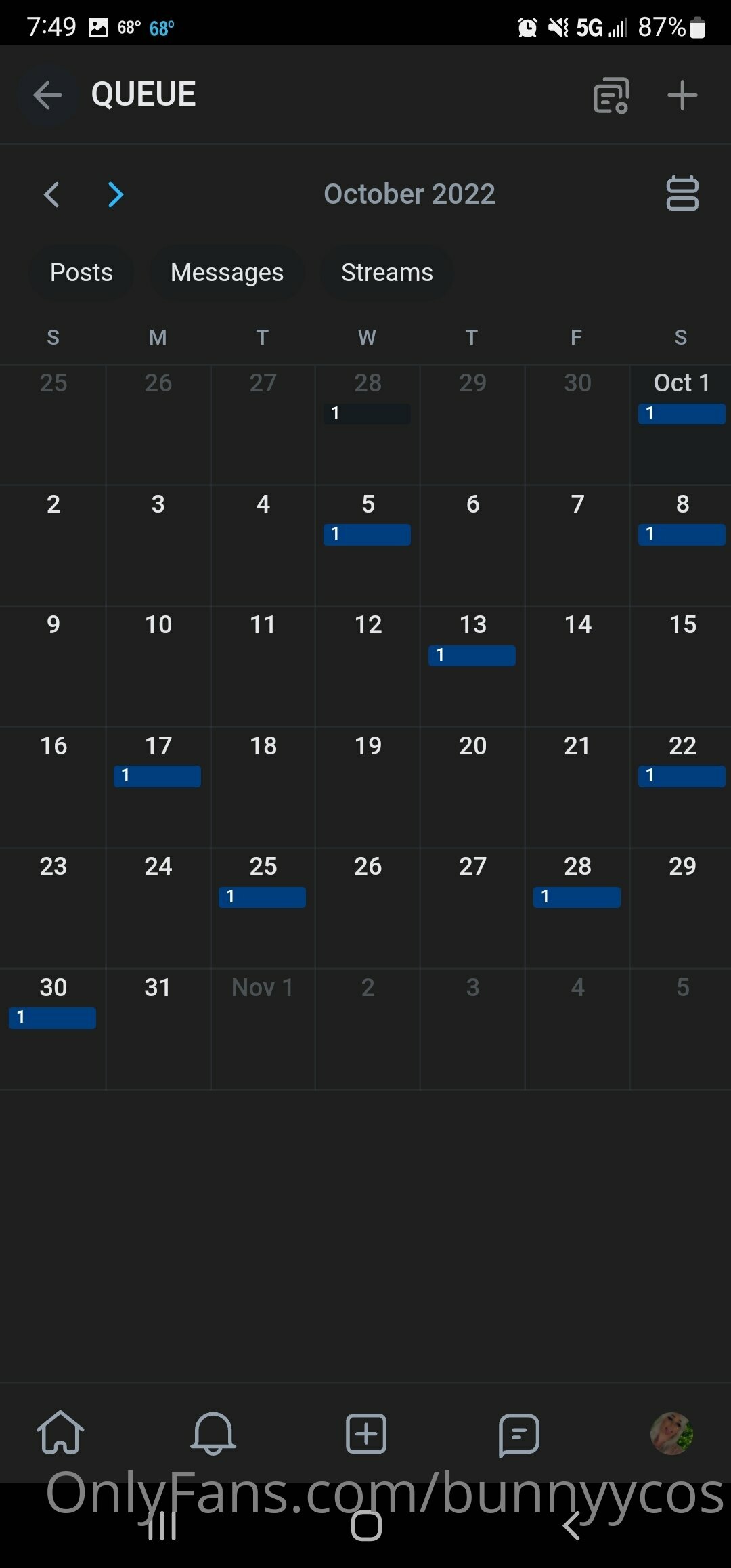Switch calendar to list view
This screenshot has height=1568, width=731.
[x=682, y=194]
